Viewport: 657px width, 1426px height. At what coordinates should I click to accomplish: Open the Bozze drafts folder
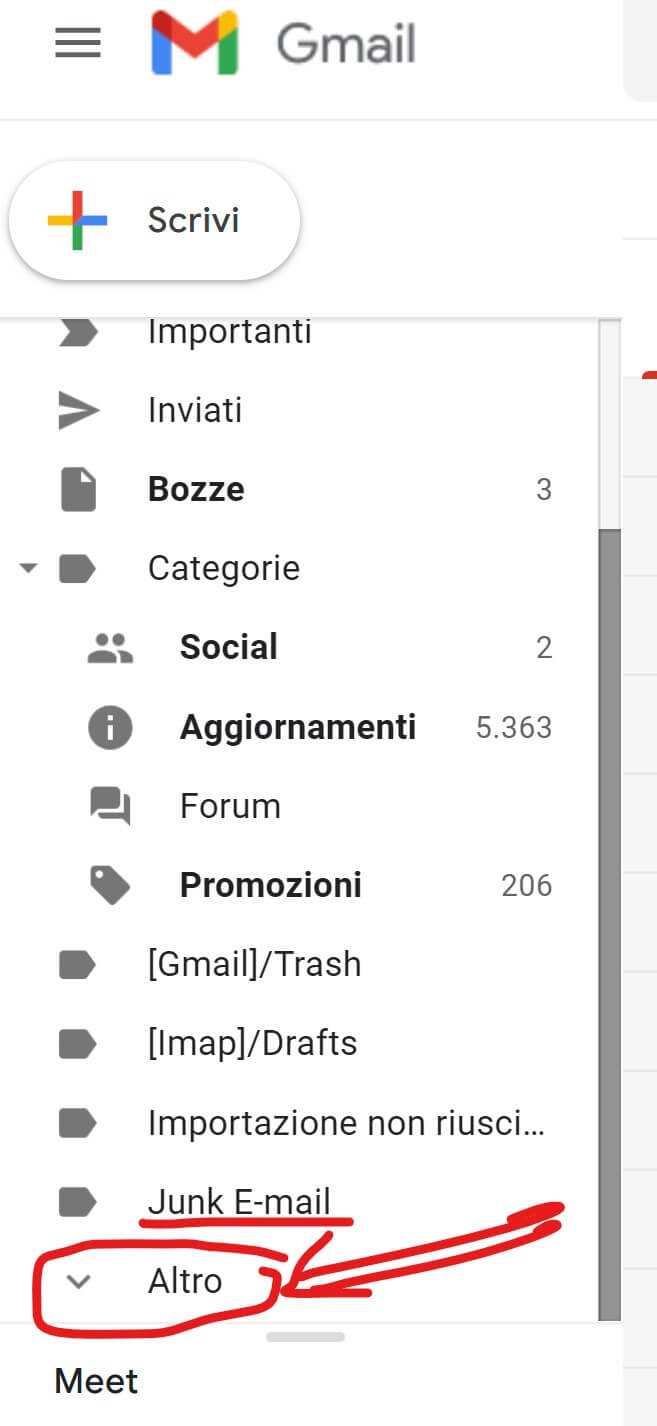196,489
